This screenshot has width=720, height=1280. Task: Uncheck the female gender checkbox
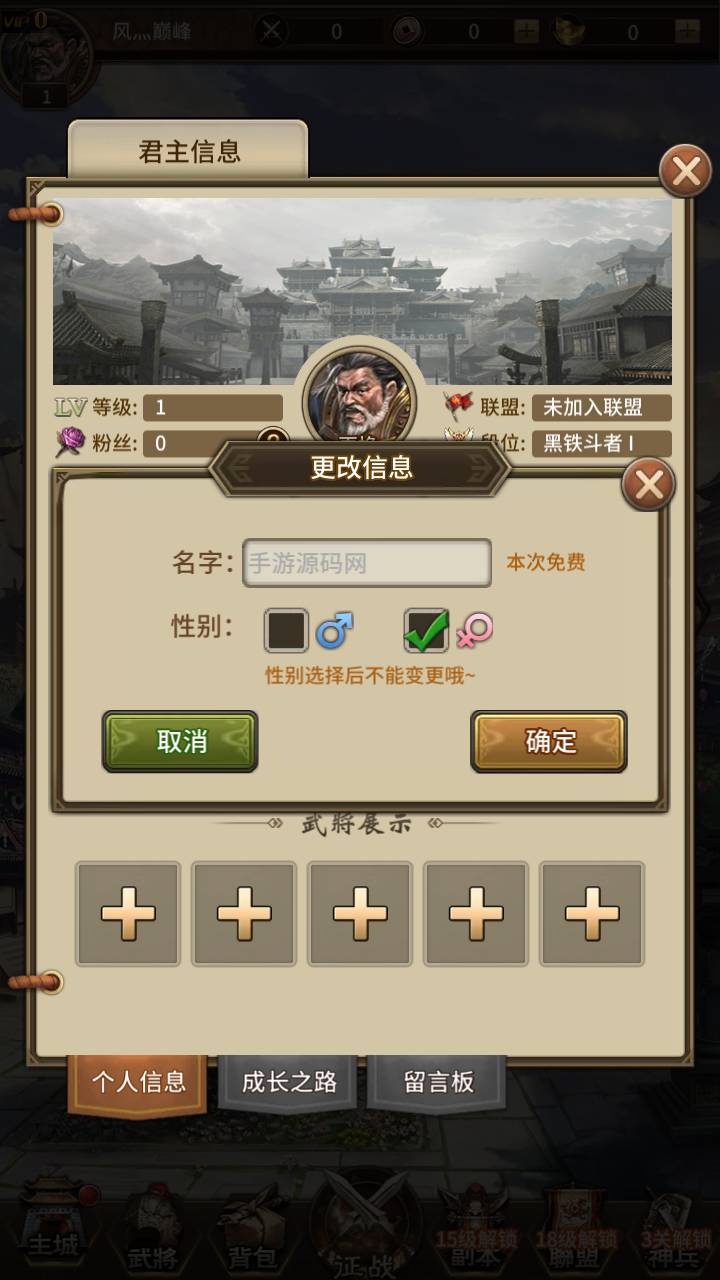coord(426,631)
